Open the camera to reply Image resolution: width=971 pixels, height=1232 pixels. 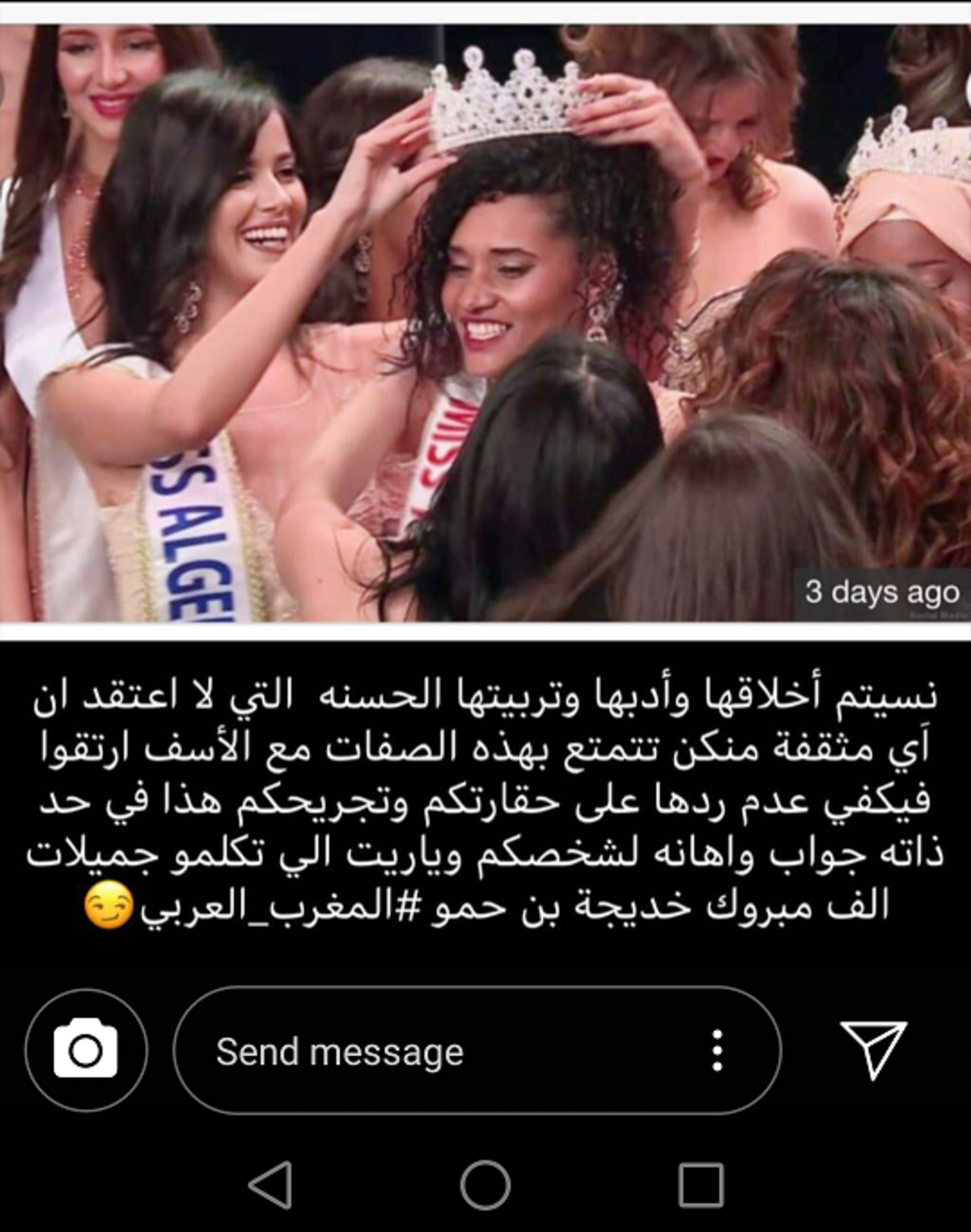click(86, 1050)
